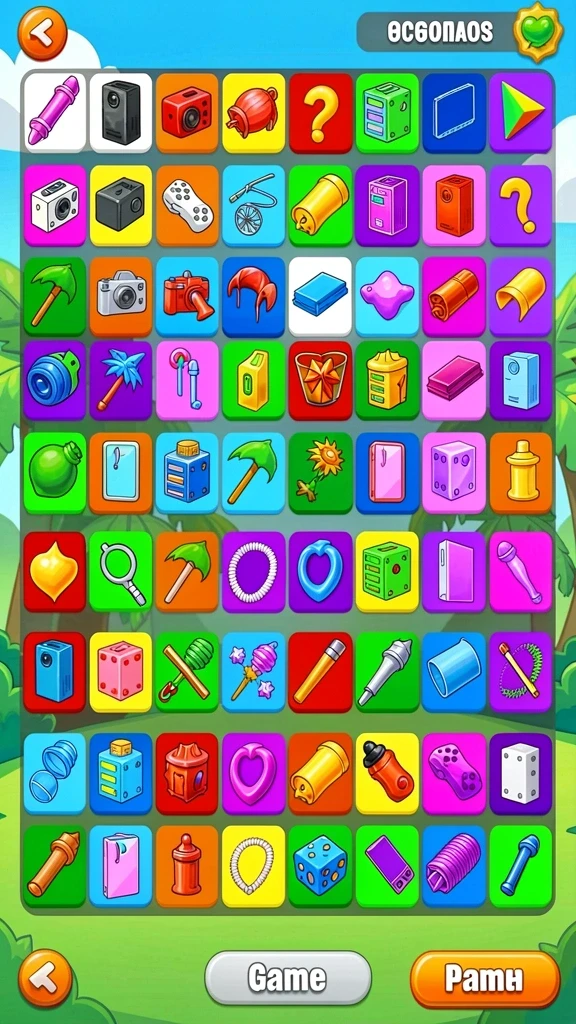Tap the golden heart tile
Viewport: 576px width, 1024px height.
click(55, 571)
